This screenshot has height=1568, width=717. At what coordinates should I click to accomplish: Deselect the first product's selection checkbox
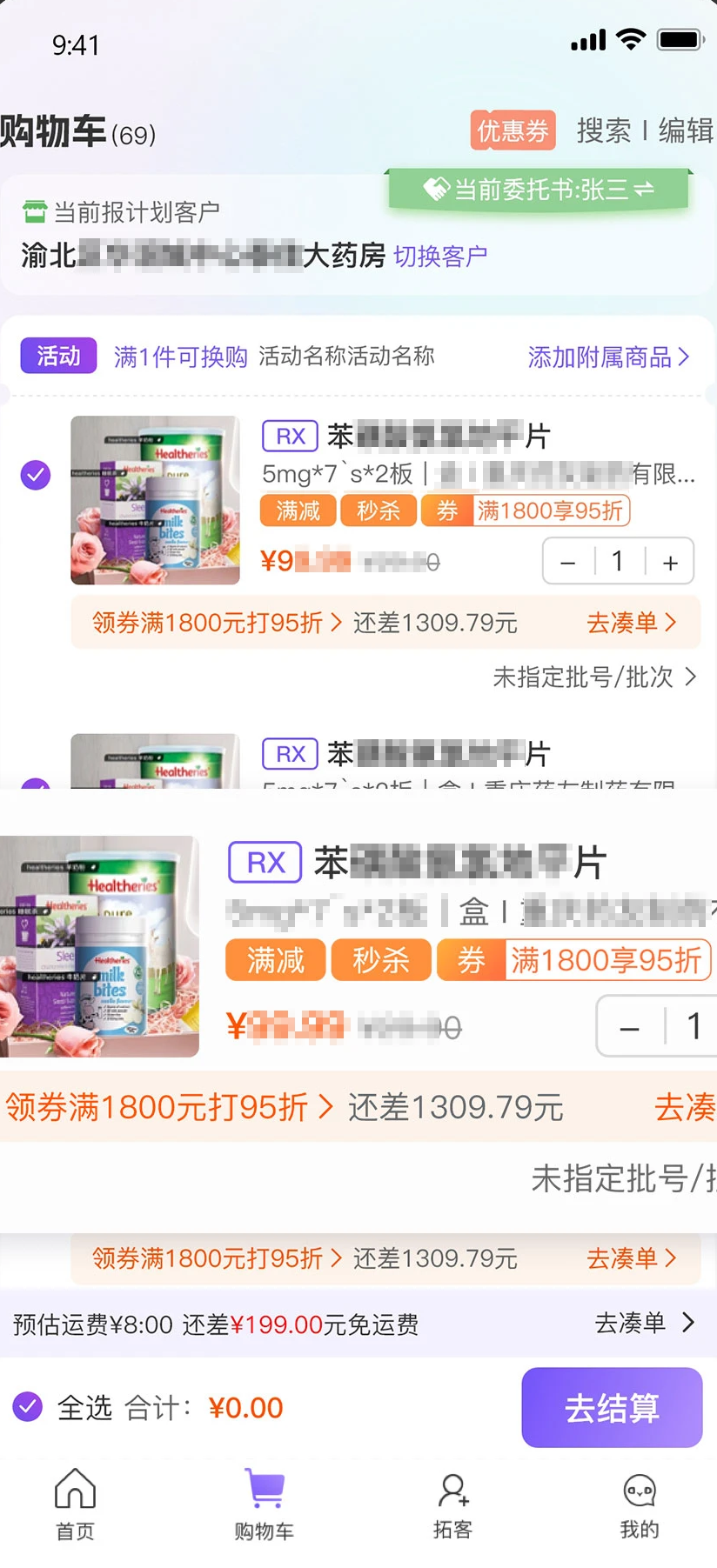click(x=35, y=475)
